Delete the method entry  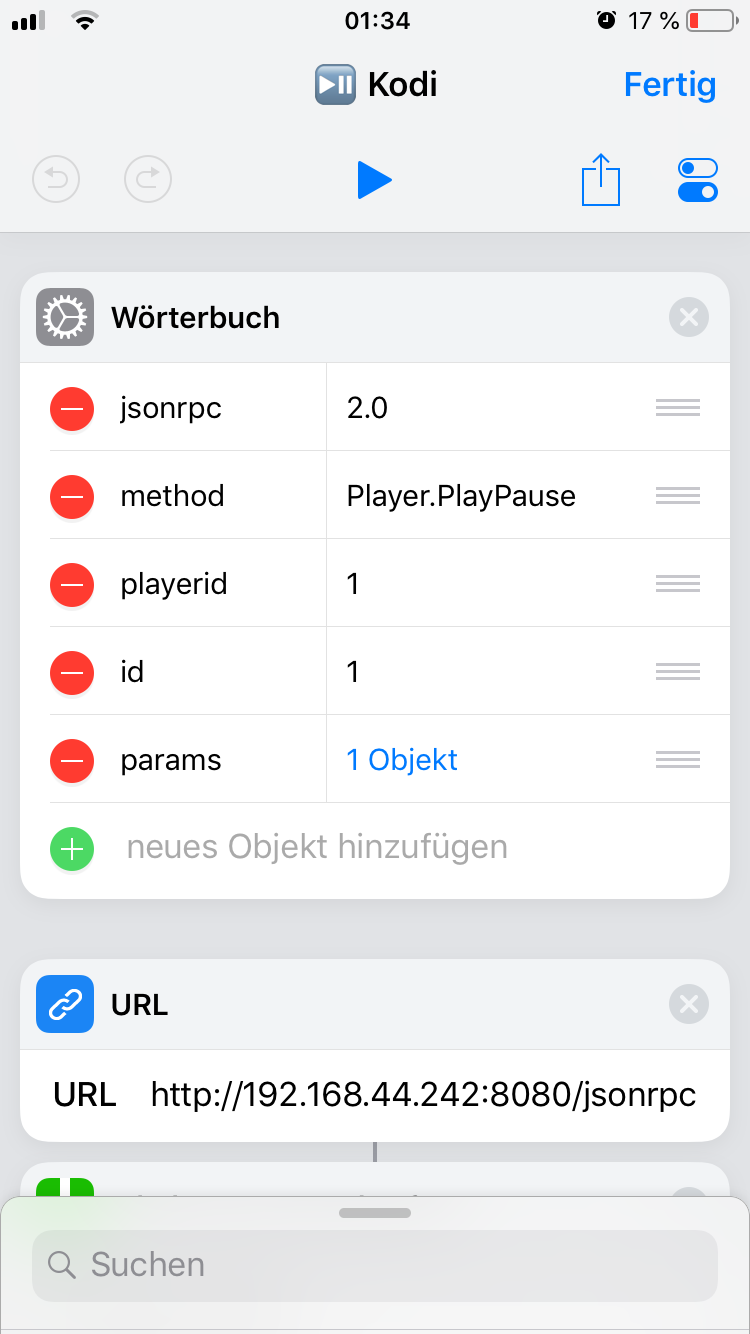[72, 496]
